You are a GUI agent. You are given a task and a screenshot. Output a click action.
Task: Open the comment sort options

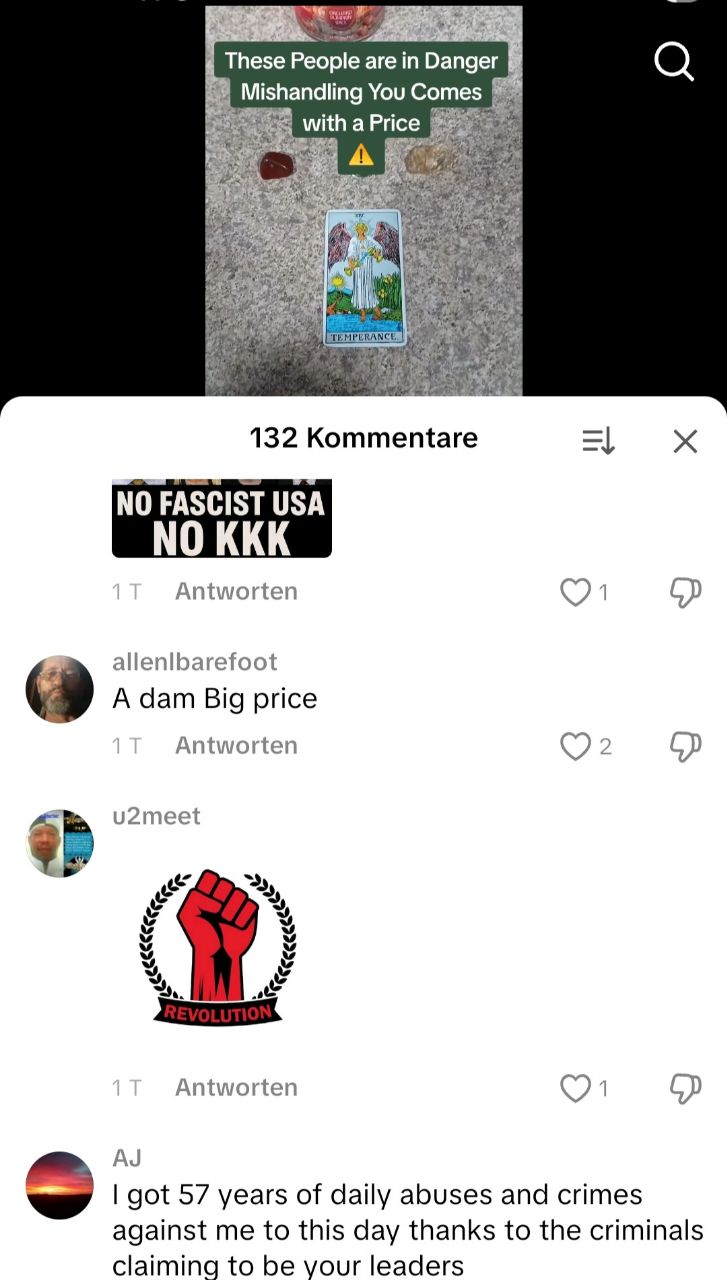coord(598,441)
